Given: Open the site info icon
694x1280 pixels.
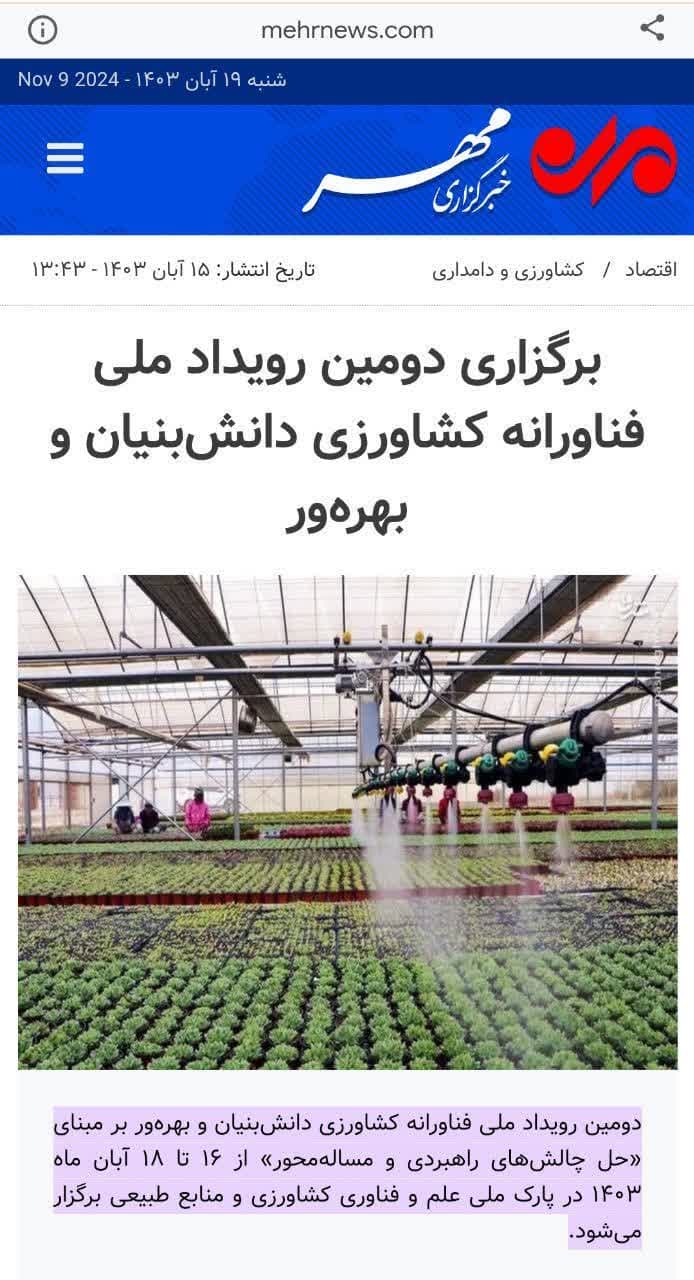Looking at the screenshot, I should 42,30.
